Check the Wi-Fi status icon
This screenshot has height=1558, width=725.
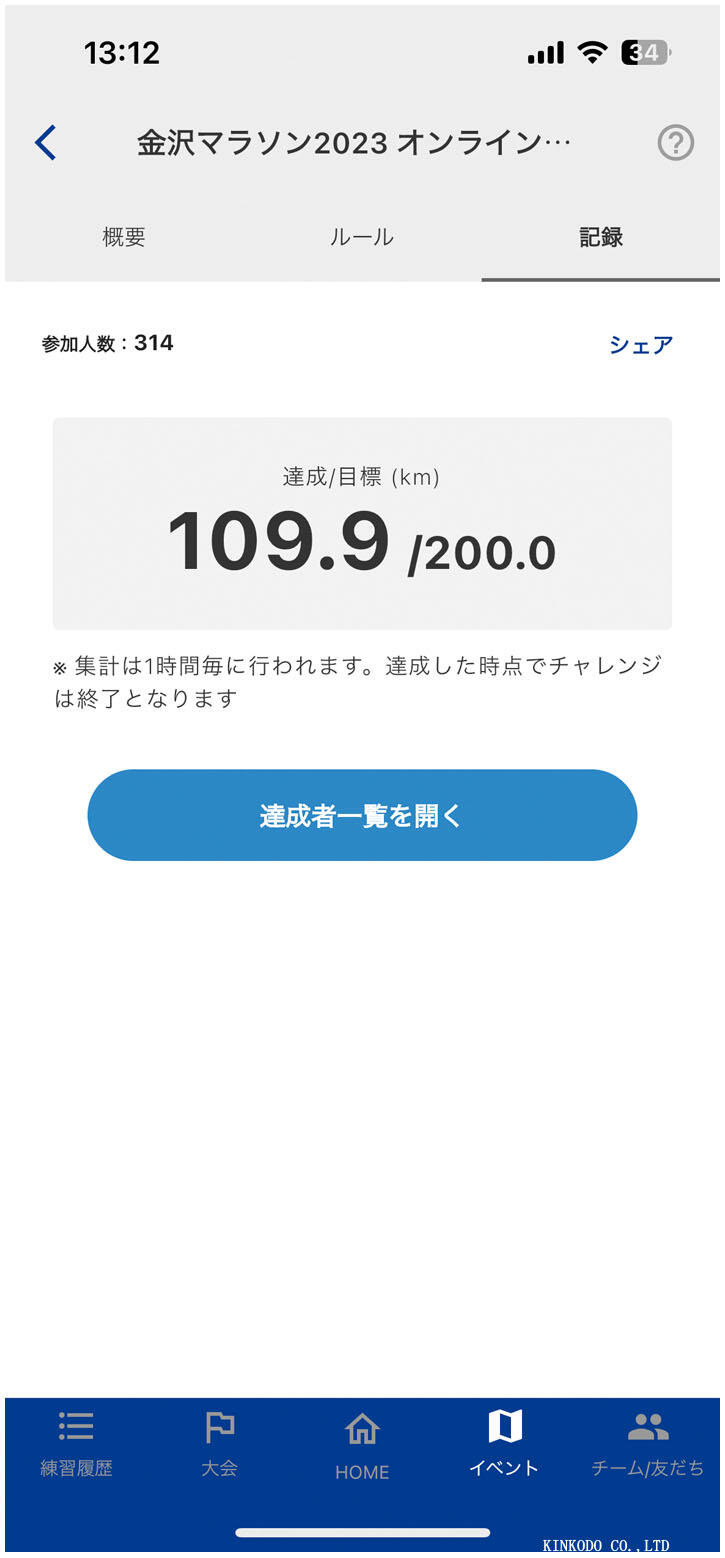tap(589, 52)
